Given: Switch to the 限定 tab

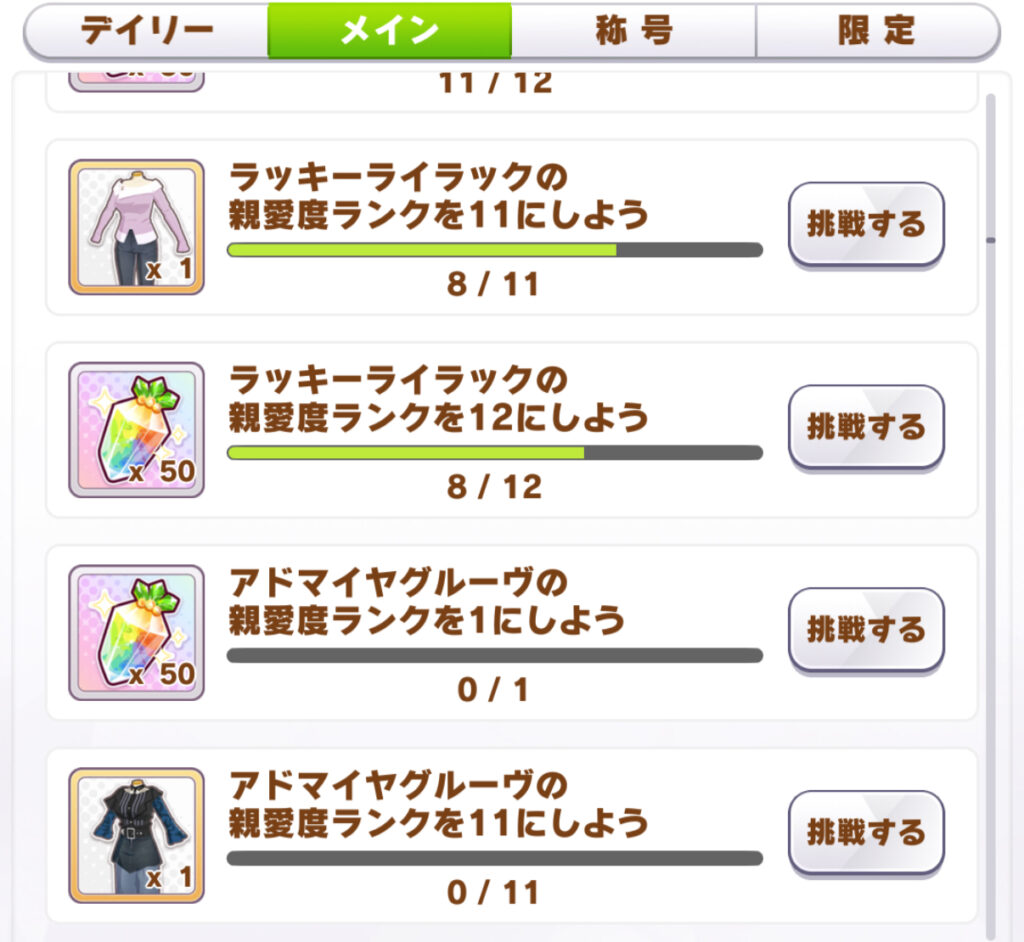Looking at the screenshot, I should [877, 31].
